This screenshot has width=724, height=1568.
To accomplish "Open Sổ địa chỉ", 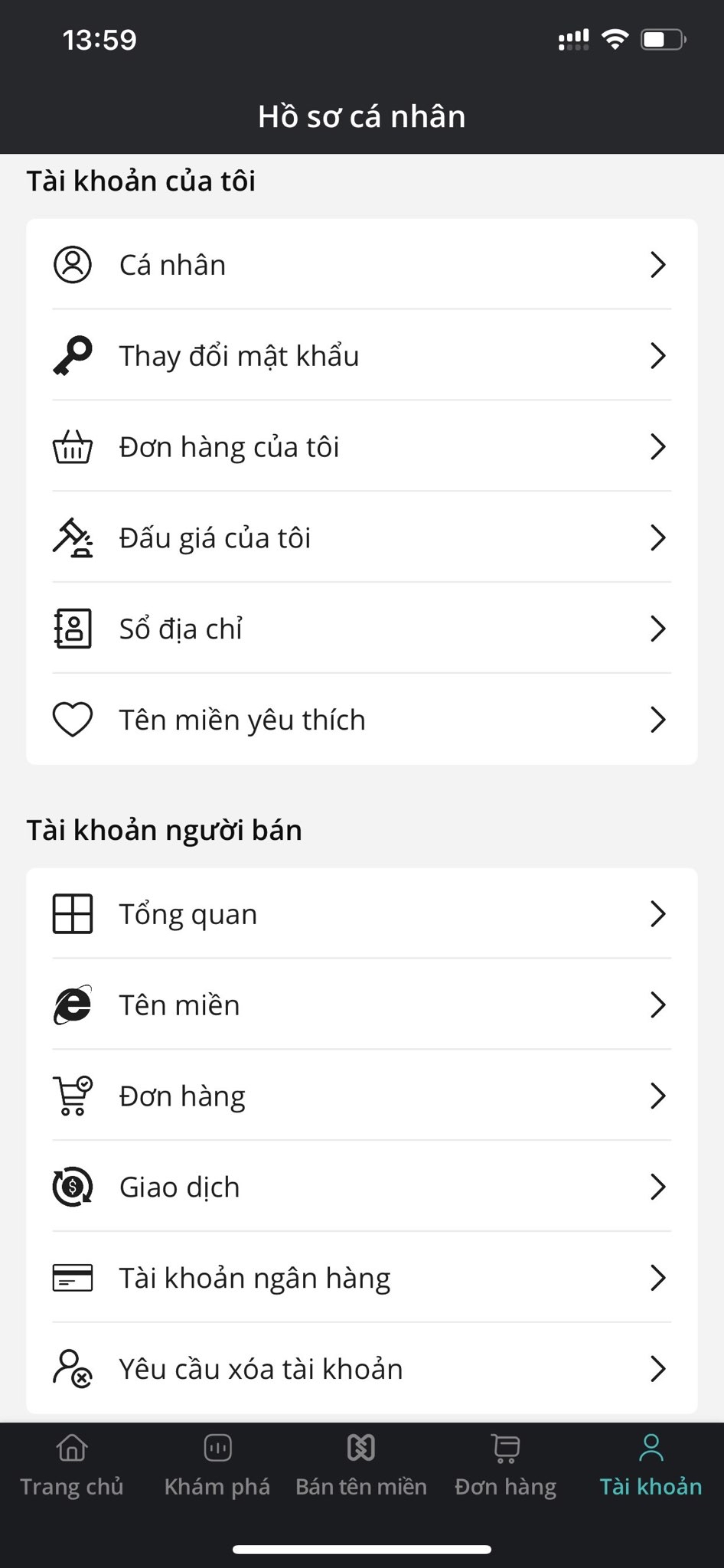I will pos(361,629).
